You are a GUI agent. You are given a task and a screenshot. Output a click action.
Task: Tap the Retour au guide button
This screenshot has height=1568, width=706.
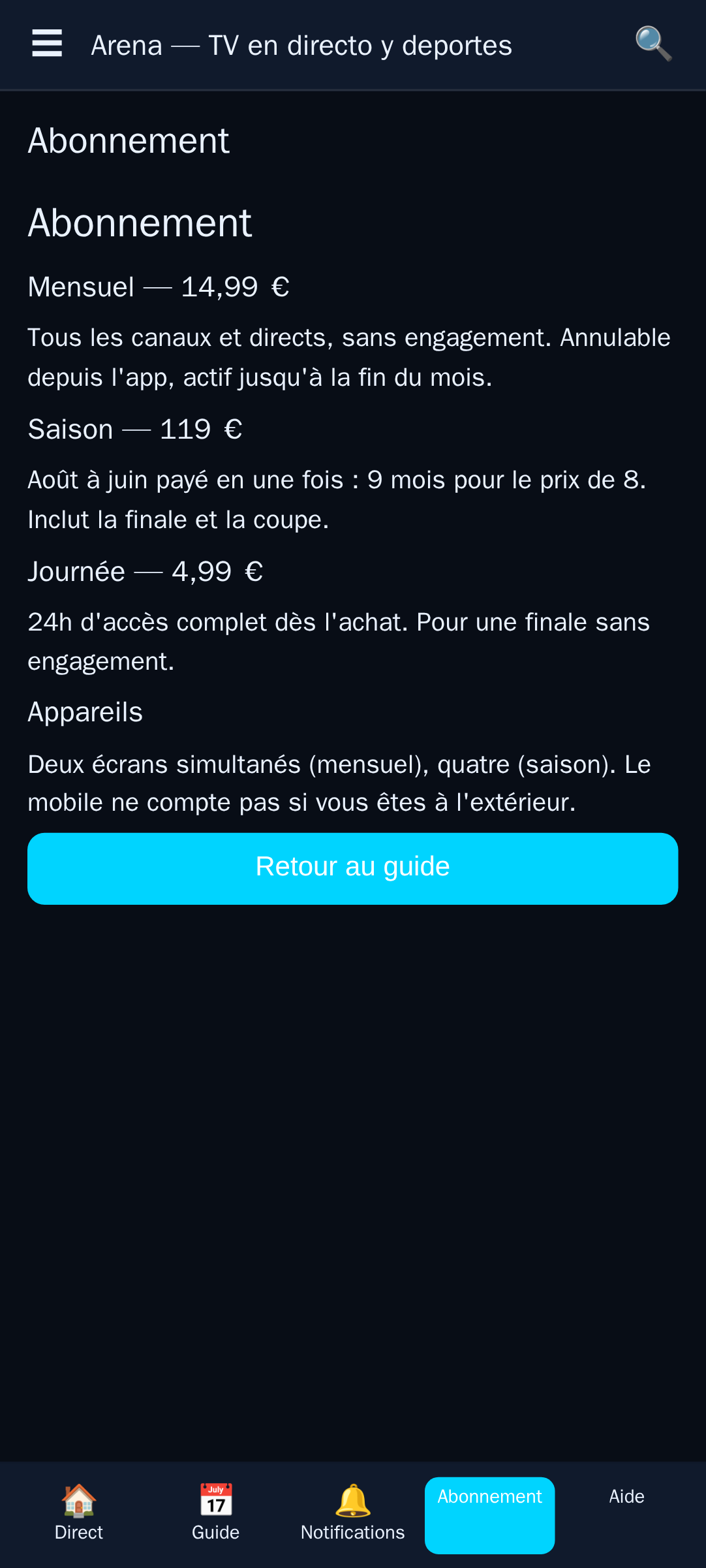pyautogui.click(x=352, y=868)
